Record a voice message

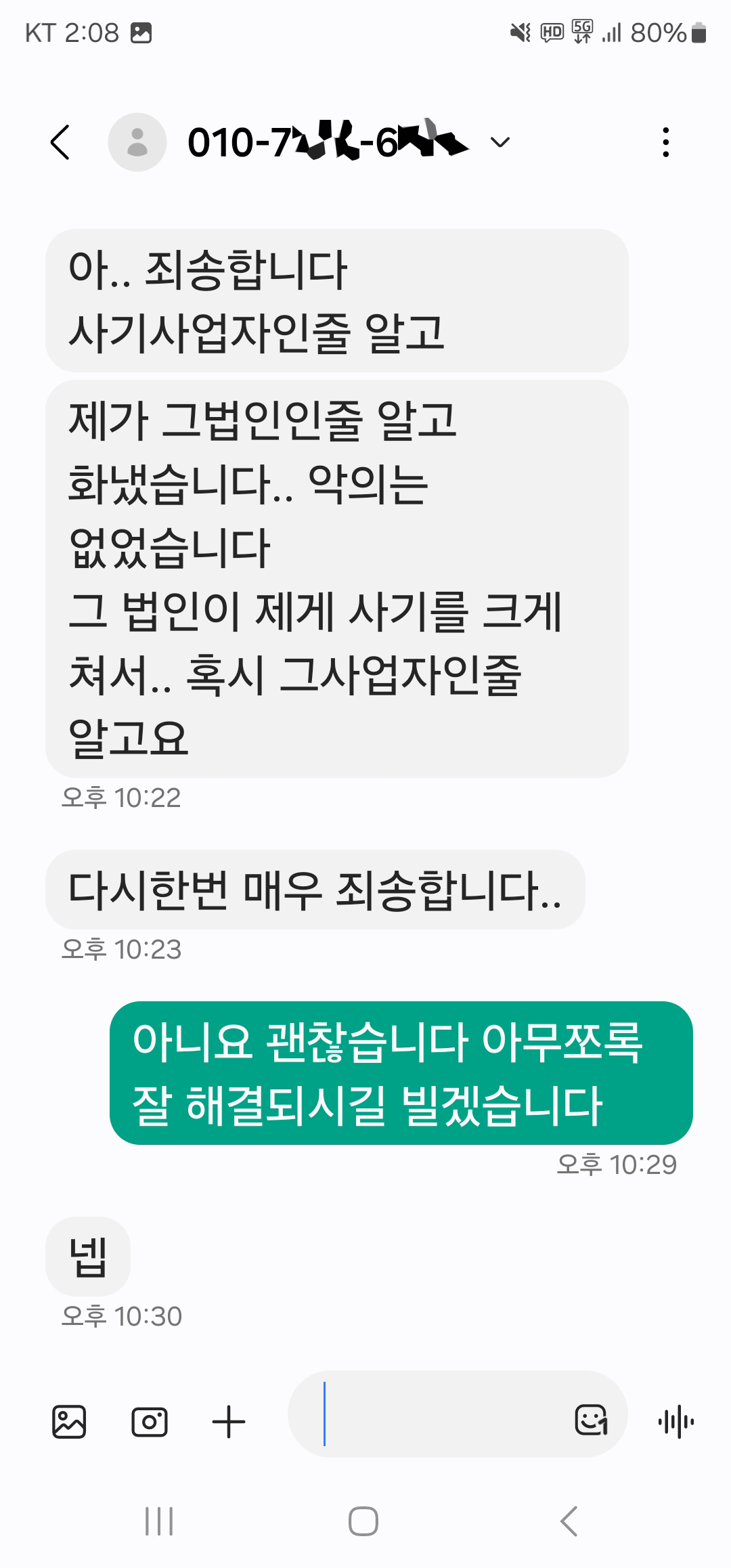[x=675, y=1421]
